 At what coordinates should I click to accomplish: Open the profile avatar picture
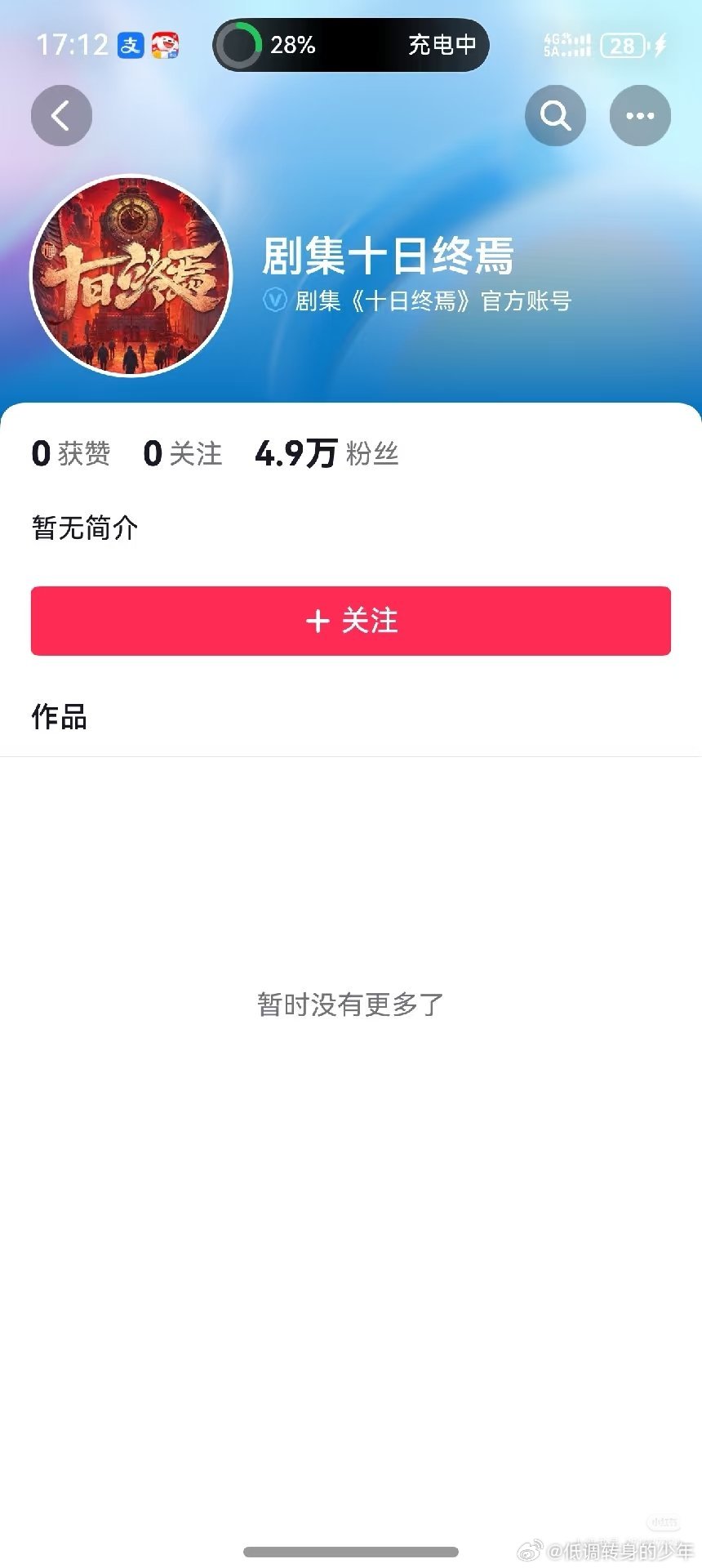[132, 273]
